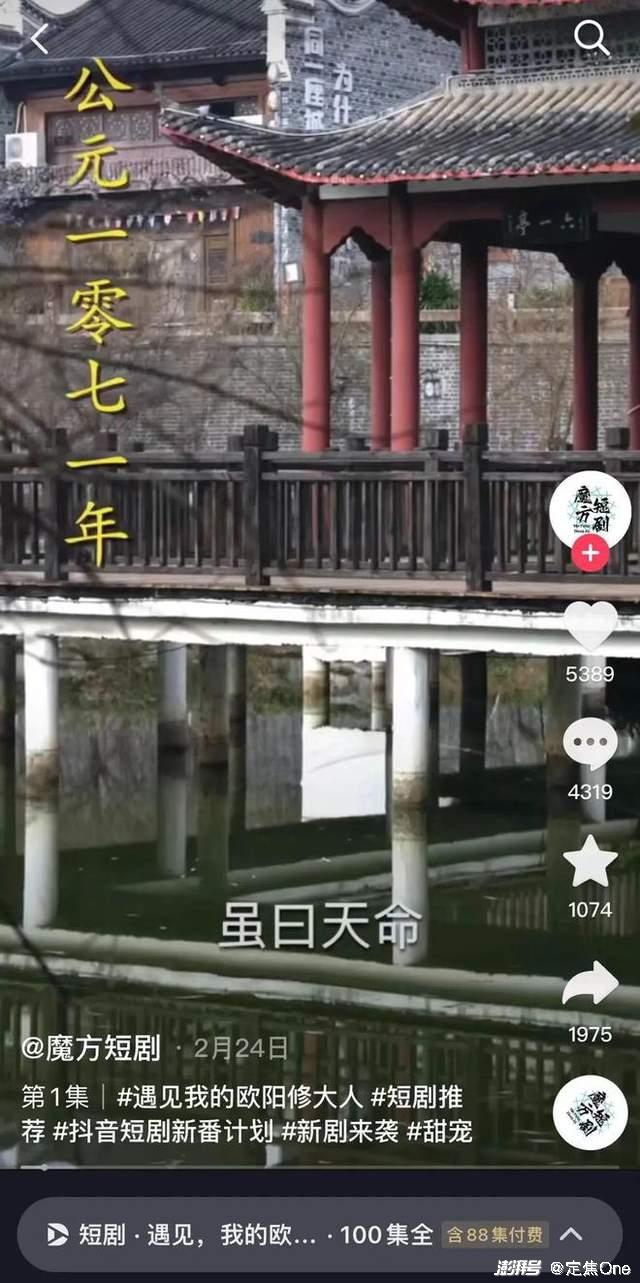The image size is (640, 1283).
Task: Follow 魔方短剧 via the red plus button
Action: pos(590,553)
